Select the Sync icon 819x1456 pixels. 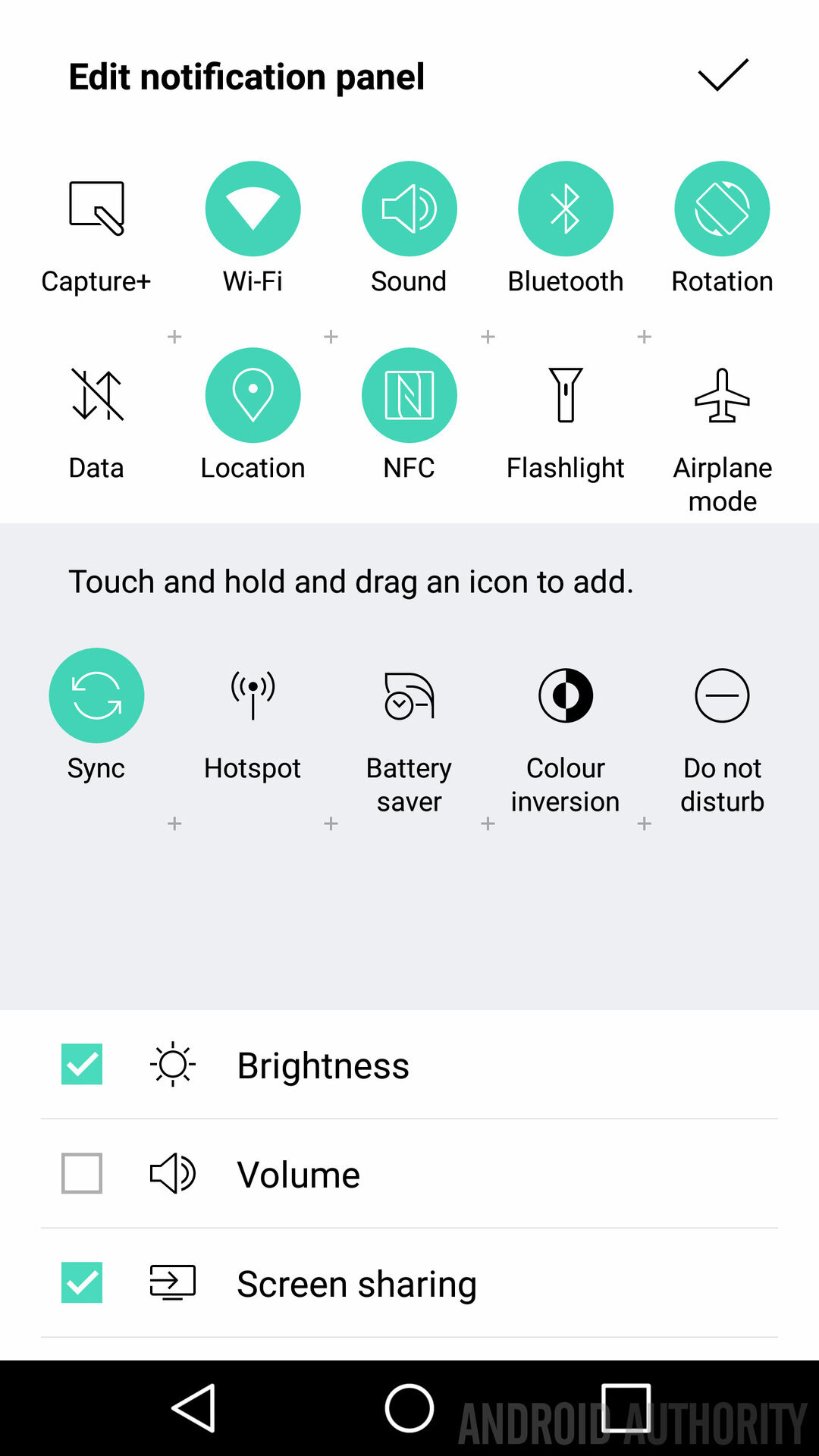(96, 695)
